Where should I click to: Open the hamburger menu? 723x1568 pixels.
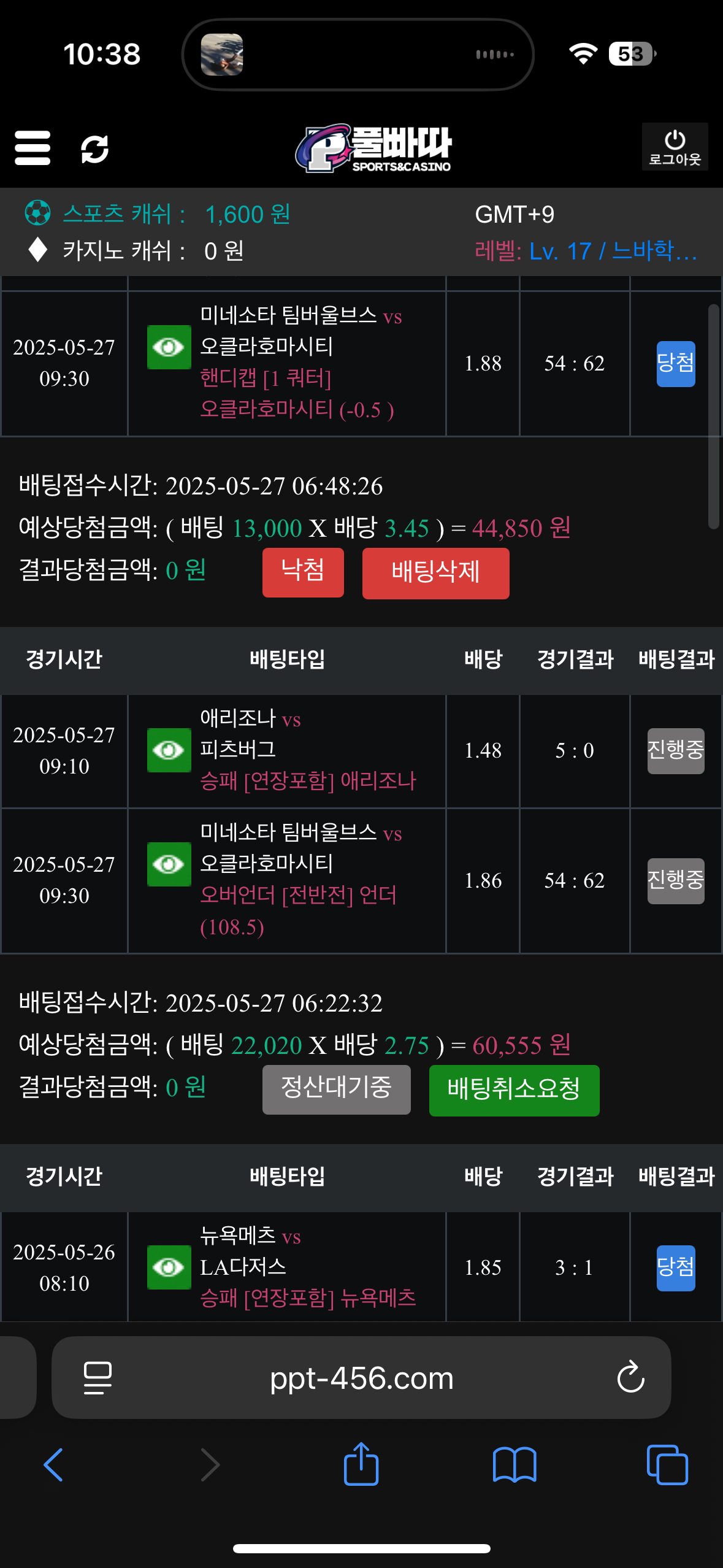(33, 148)
